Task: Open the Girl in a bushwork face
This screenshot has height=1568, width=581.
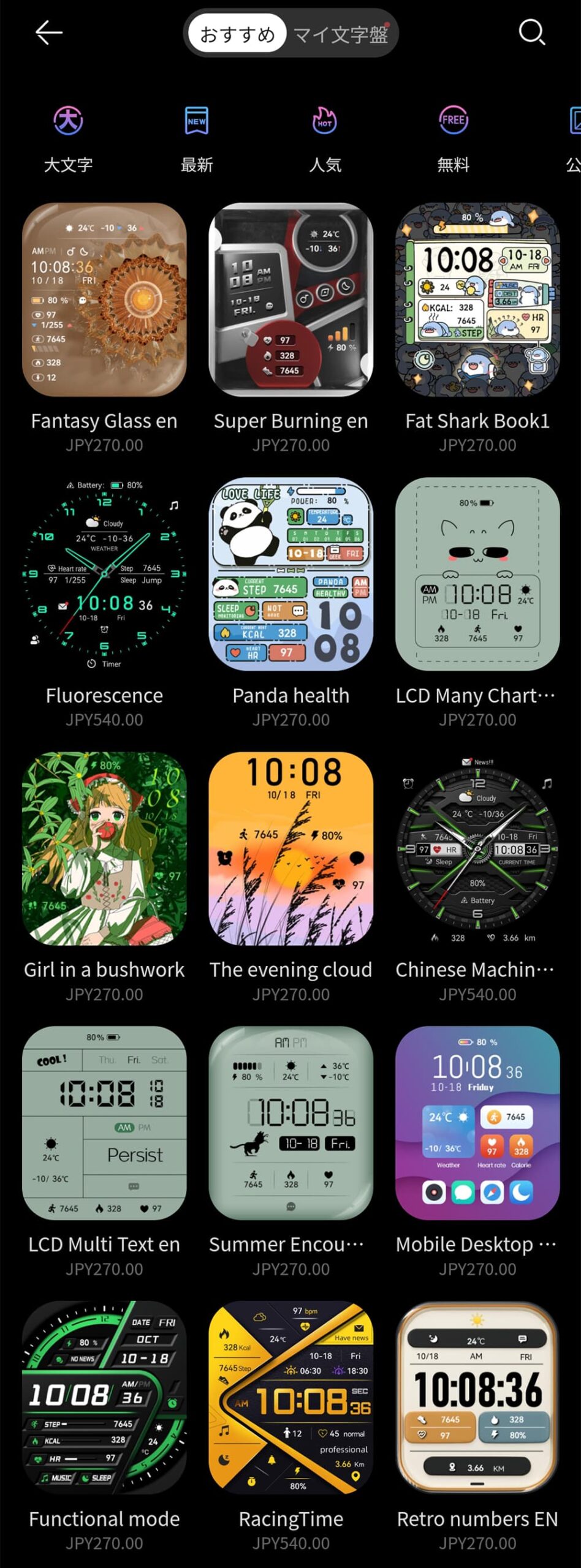Action: [104, 848]
